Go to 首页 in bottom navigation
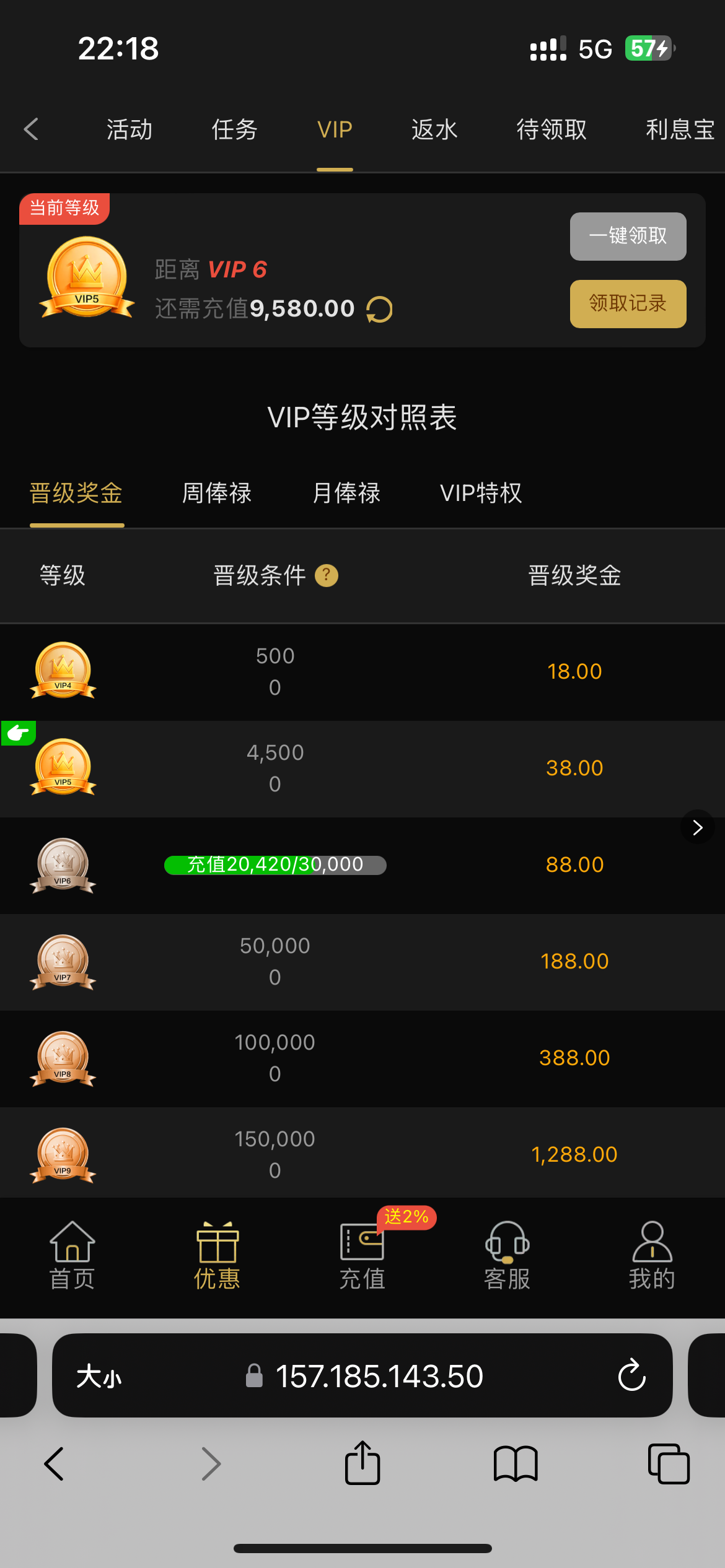The height and width of the screenshot is (1568, 725). coord(72,1256)
